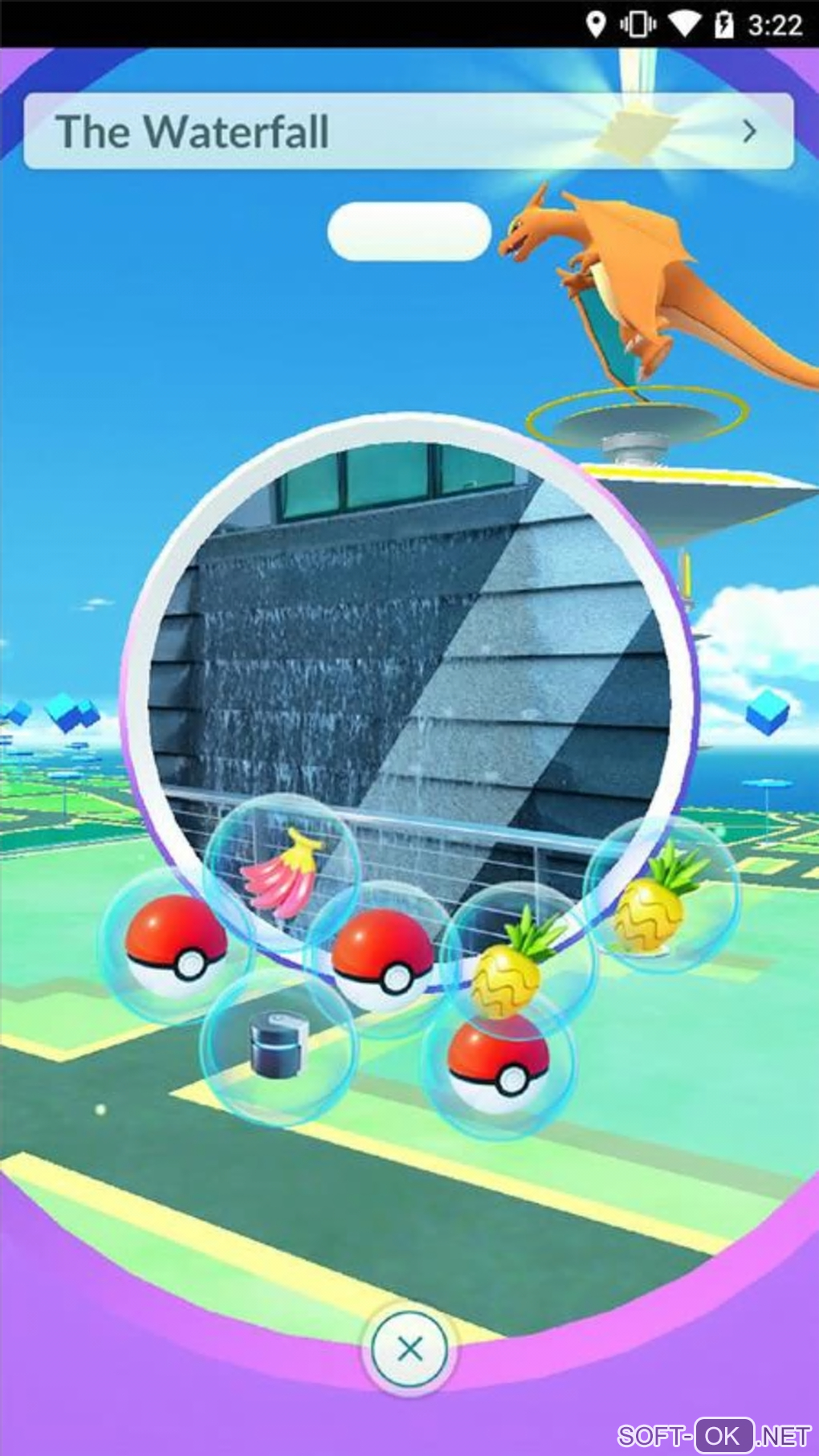This screenshot has height=1456, width=819.
Task: Collect the grey canister item bubble
Action: pos(277,1044)
